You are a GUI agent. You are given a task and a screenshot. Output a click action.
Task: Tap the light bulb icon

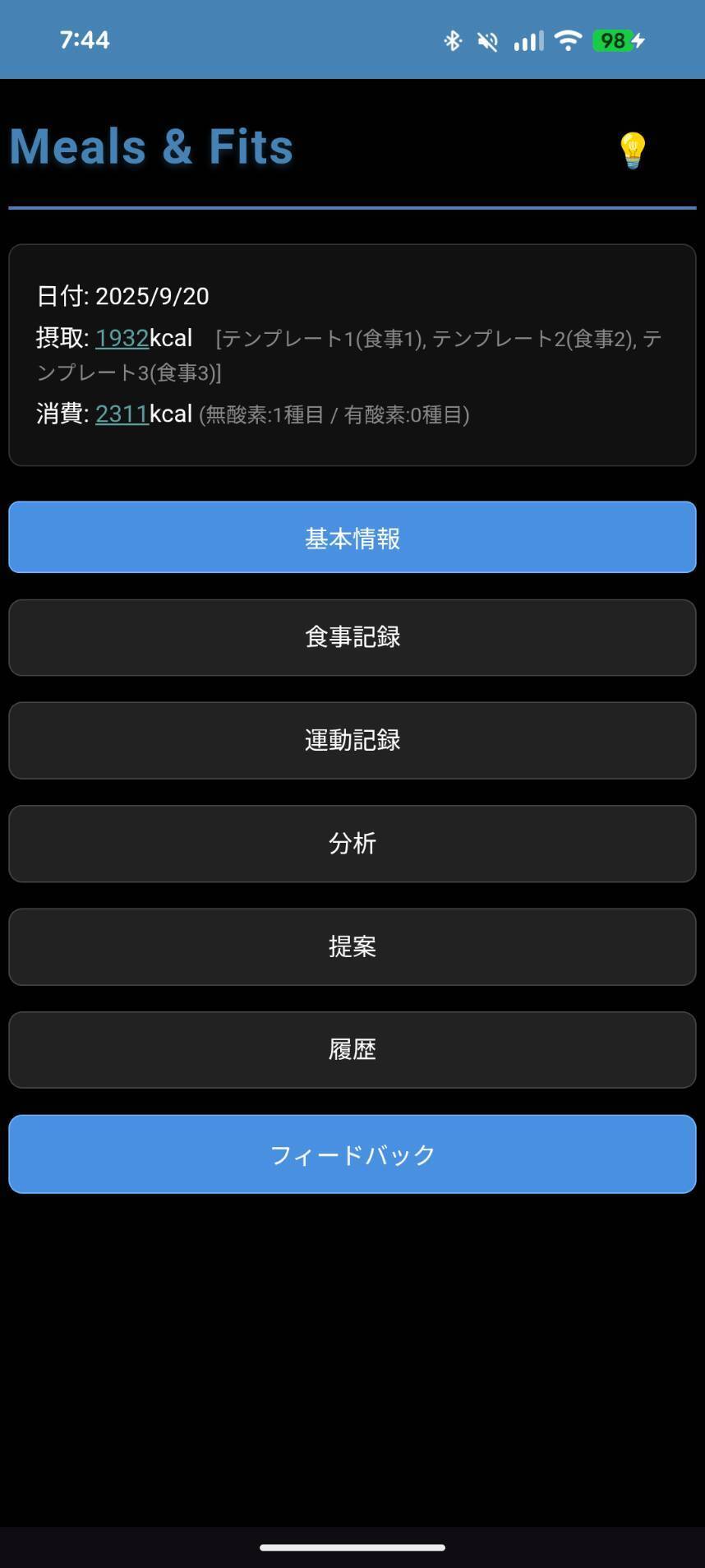(x=632, y=150)
